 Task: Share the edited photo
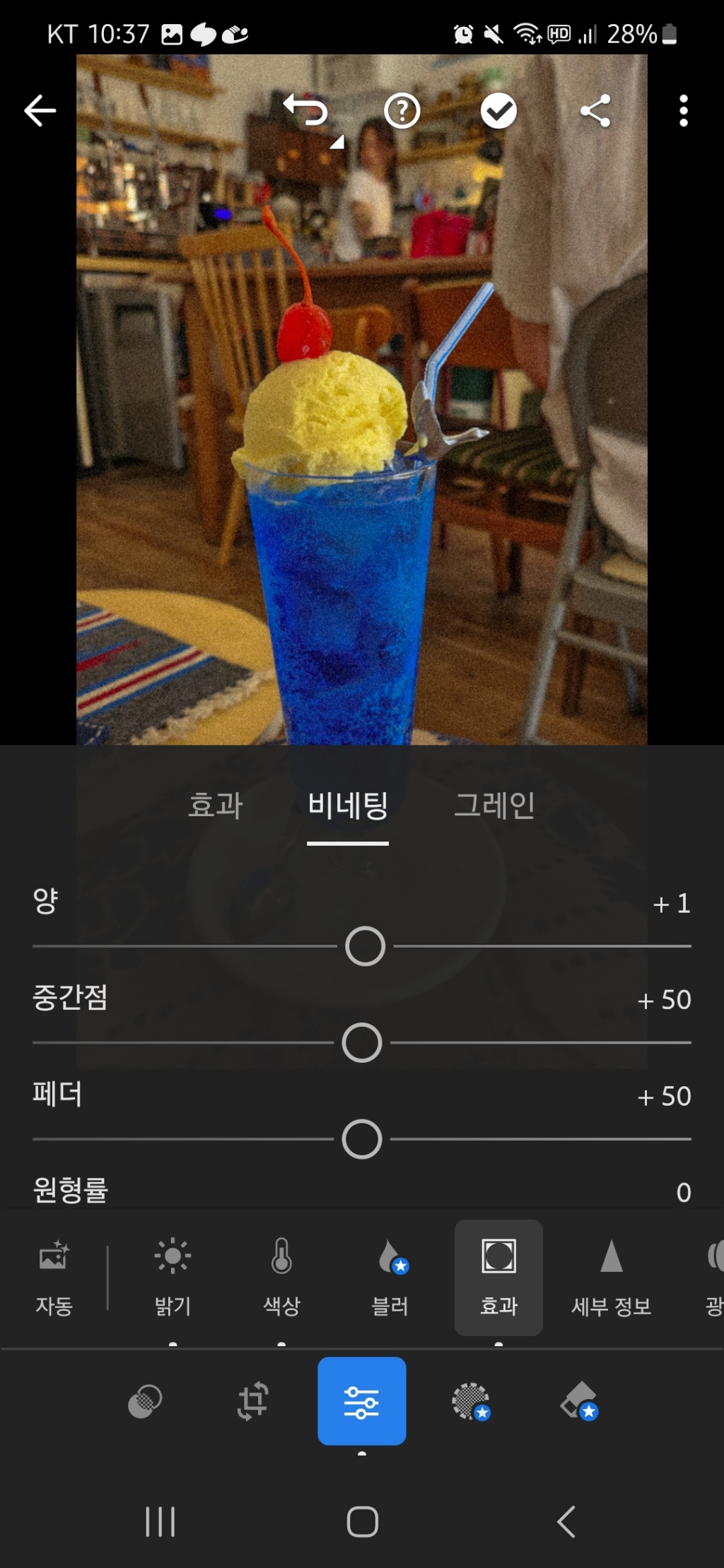[x=594, y=111]
